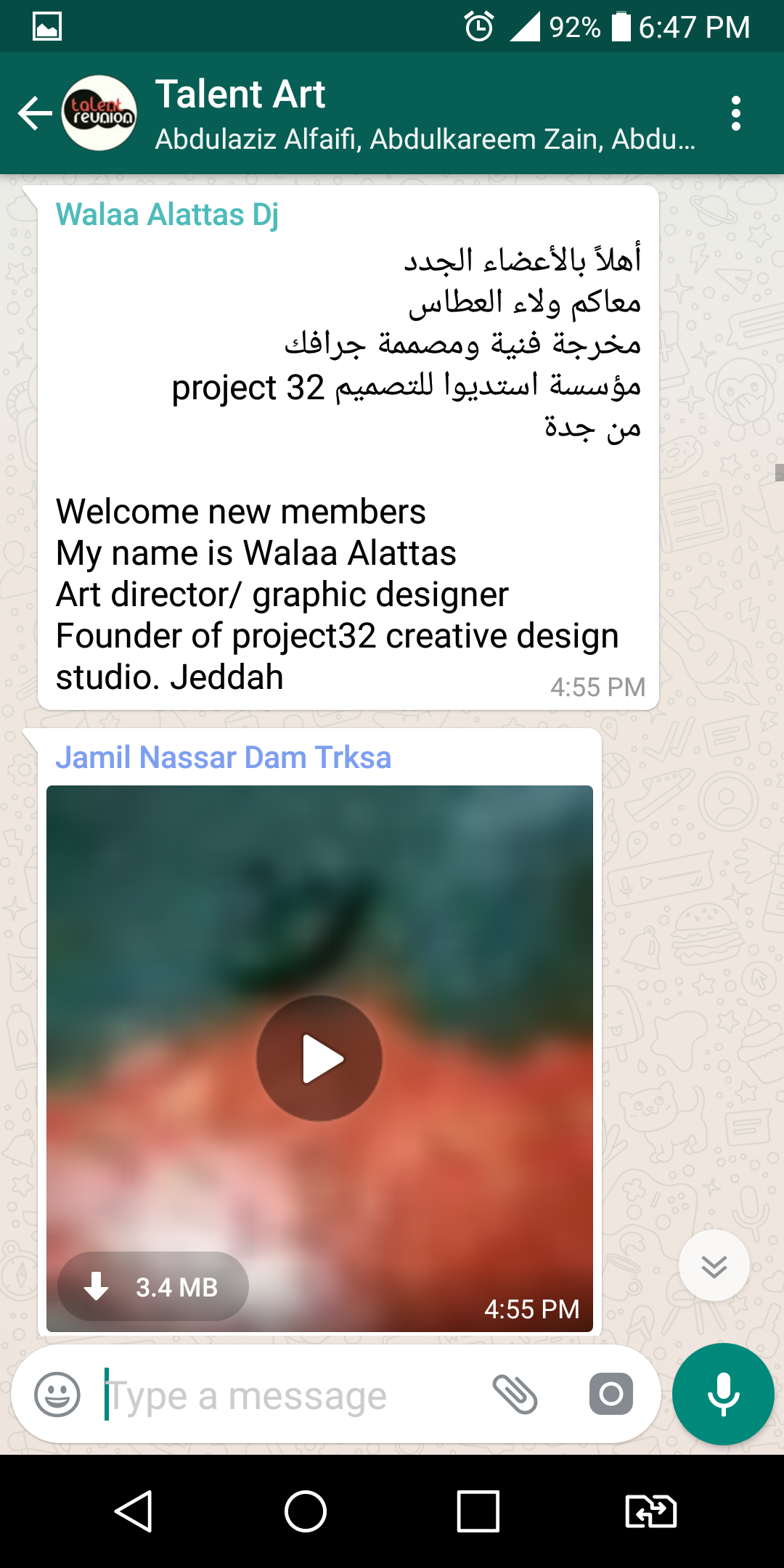Download the 3.4 MB video

pyautogui.click(x=153, y=1286)
